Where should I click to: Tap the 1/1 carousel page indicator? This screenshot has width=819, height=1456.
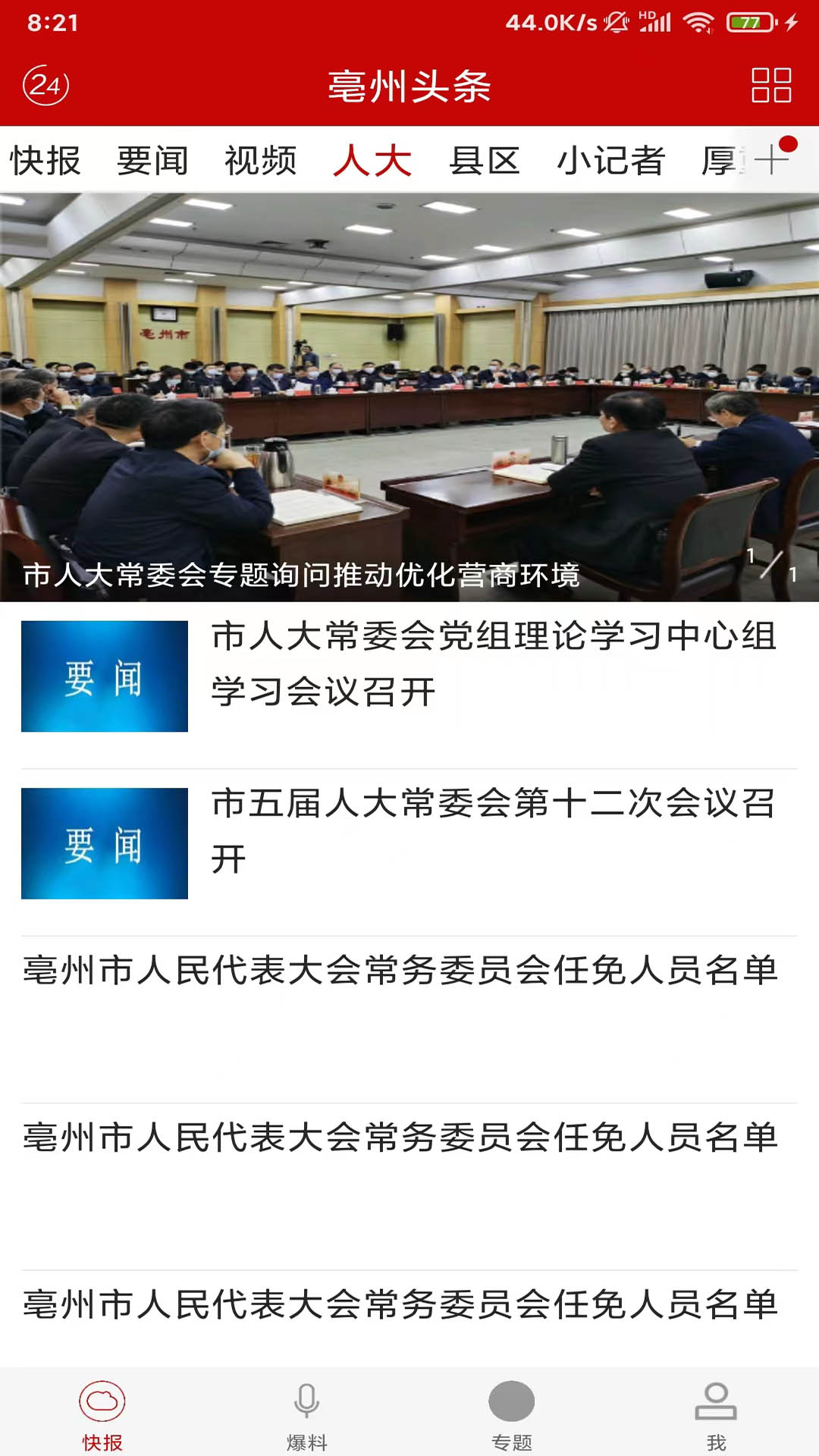[x=770, y=565]
